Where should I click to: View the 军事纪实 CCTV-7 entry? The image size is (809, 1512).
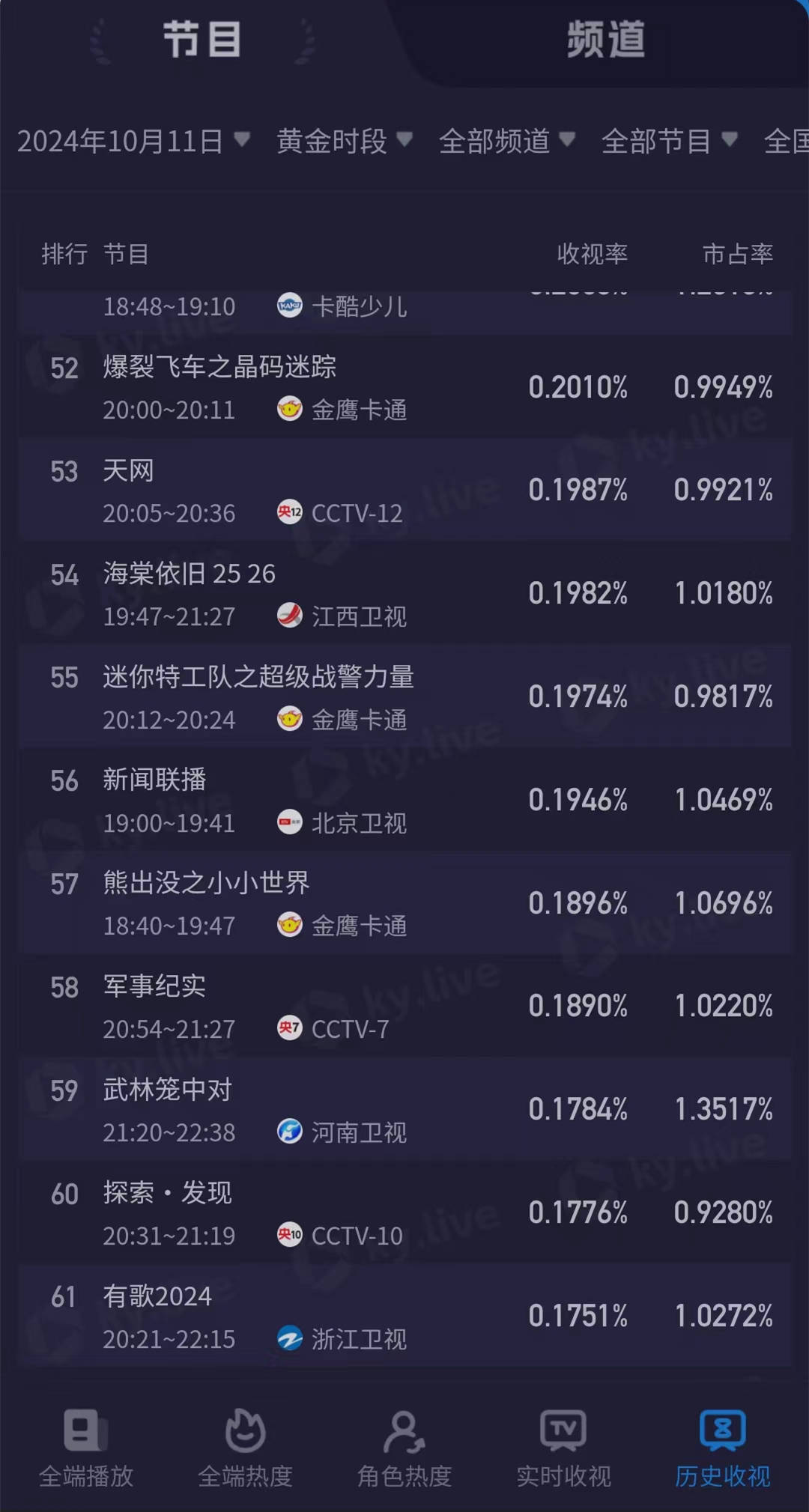404,1007
